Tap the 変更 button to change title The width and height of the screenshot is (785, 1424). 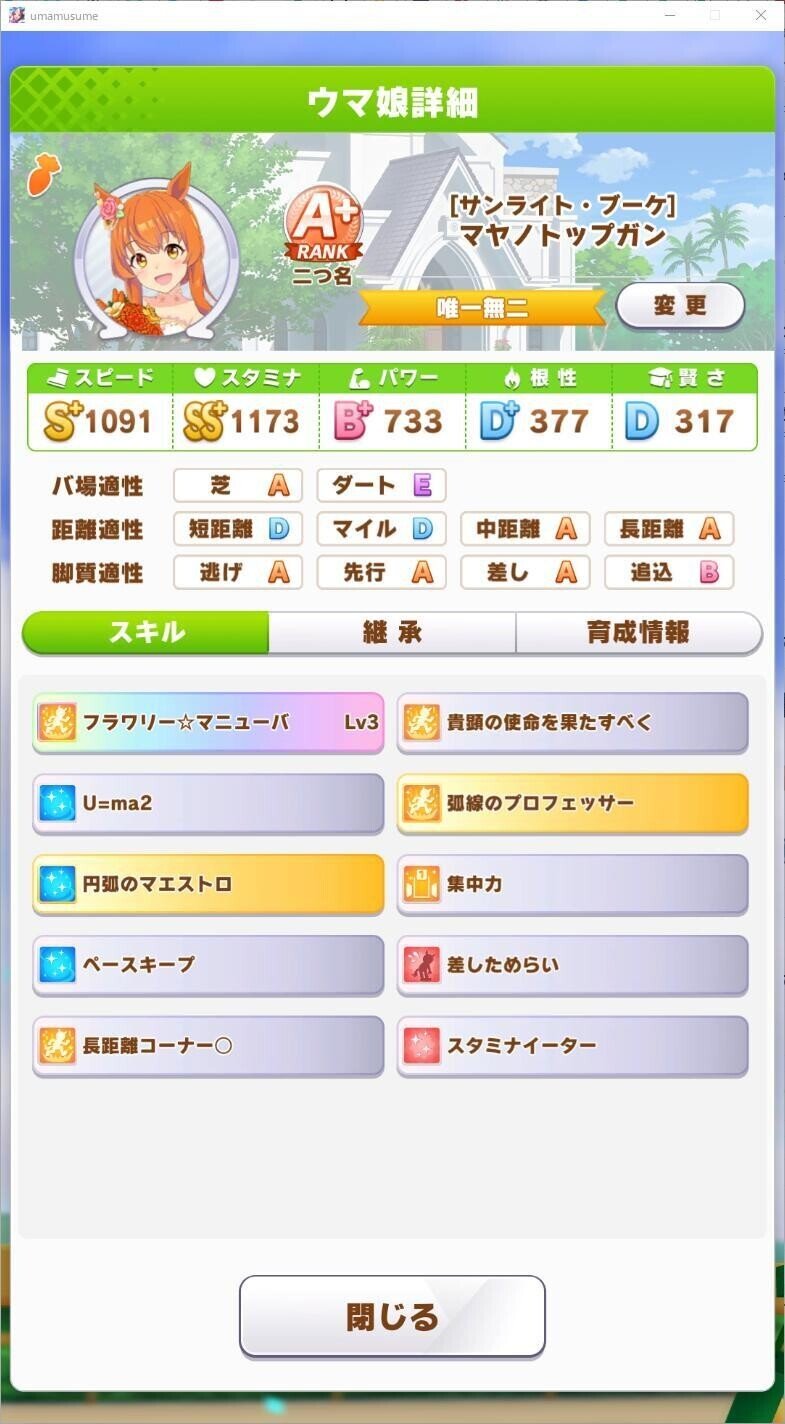(x=680, y=306)
